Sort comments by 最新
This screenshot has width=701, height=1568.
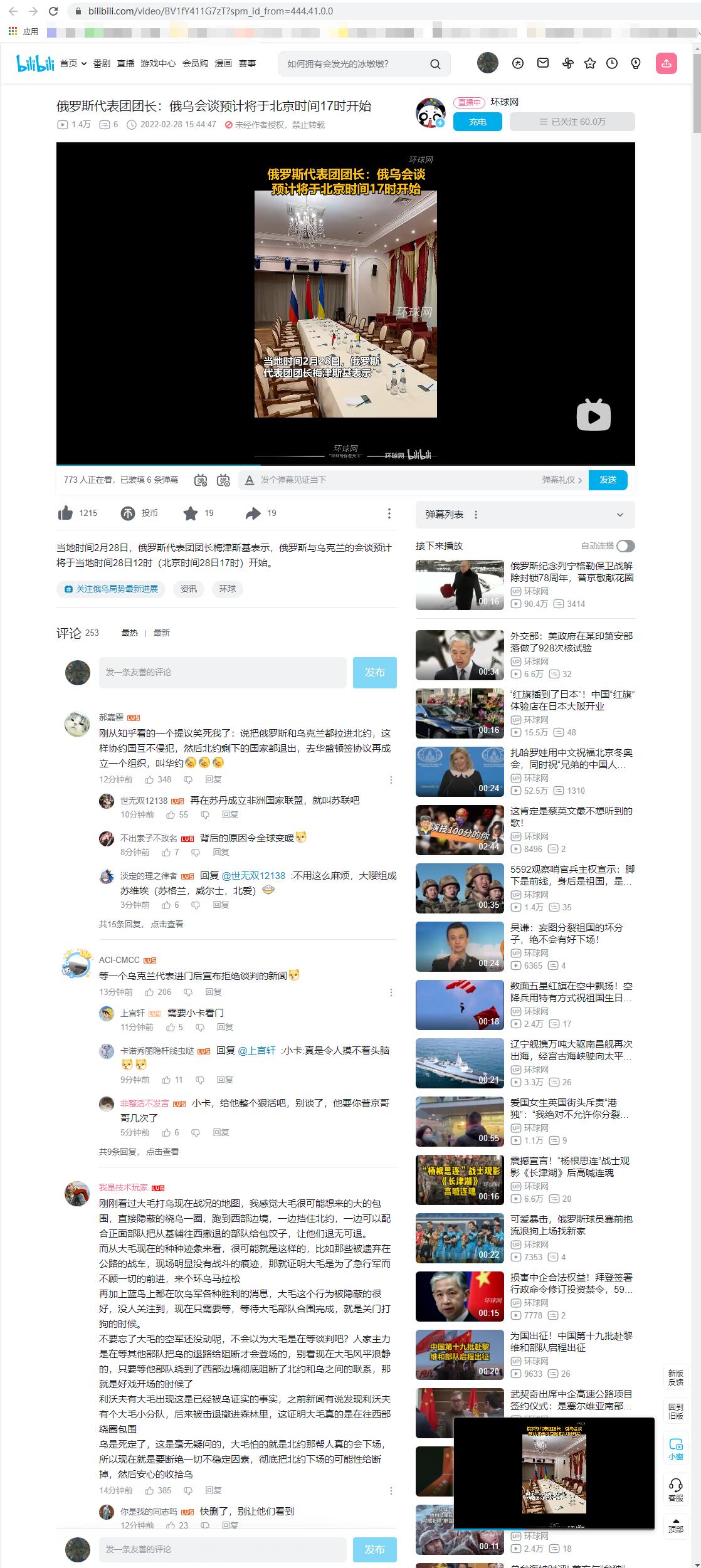click(x=161, y=633)
